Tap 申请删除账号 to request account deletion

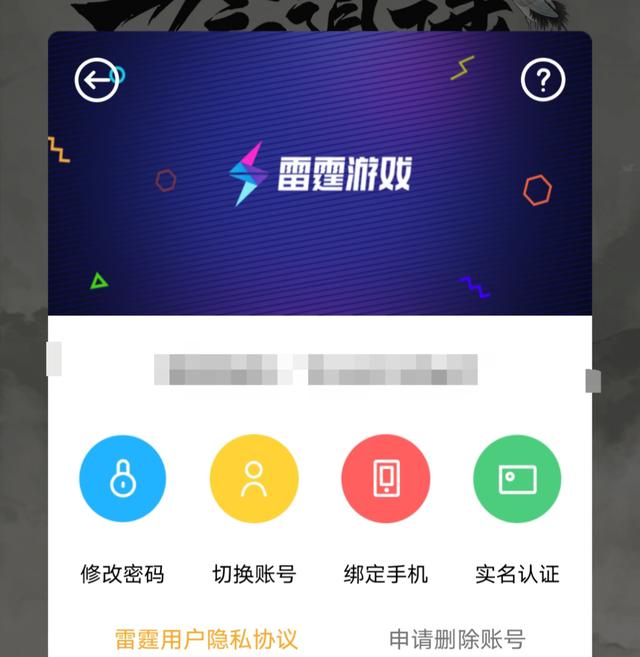(x=457, y=639)
